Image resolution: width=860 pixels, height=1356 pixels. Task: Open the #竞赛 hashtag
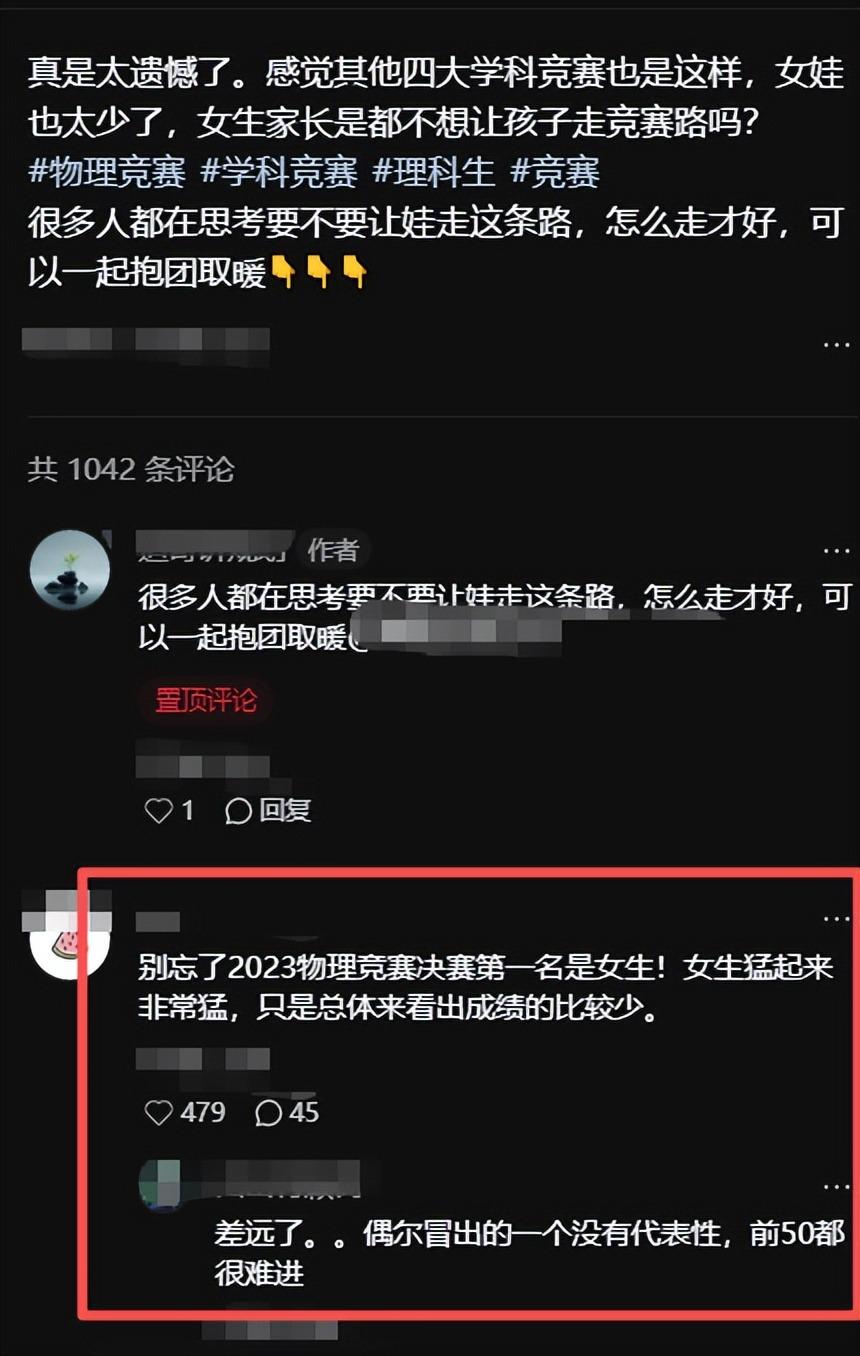pyautogui.click(x=555, y=172)
